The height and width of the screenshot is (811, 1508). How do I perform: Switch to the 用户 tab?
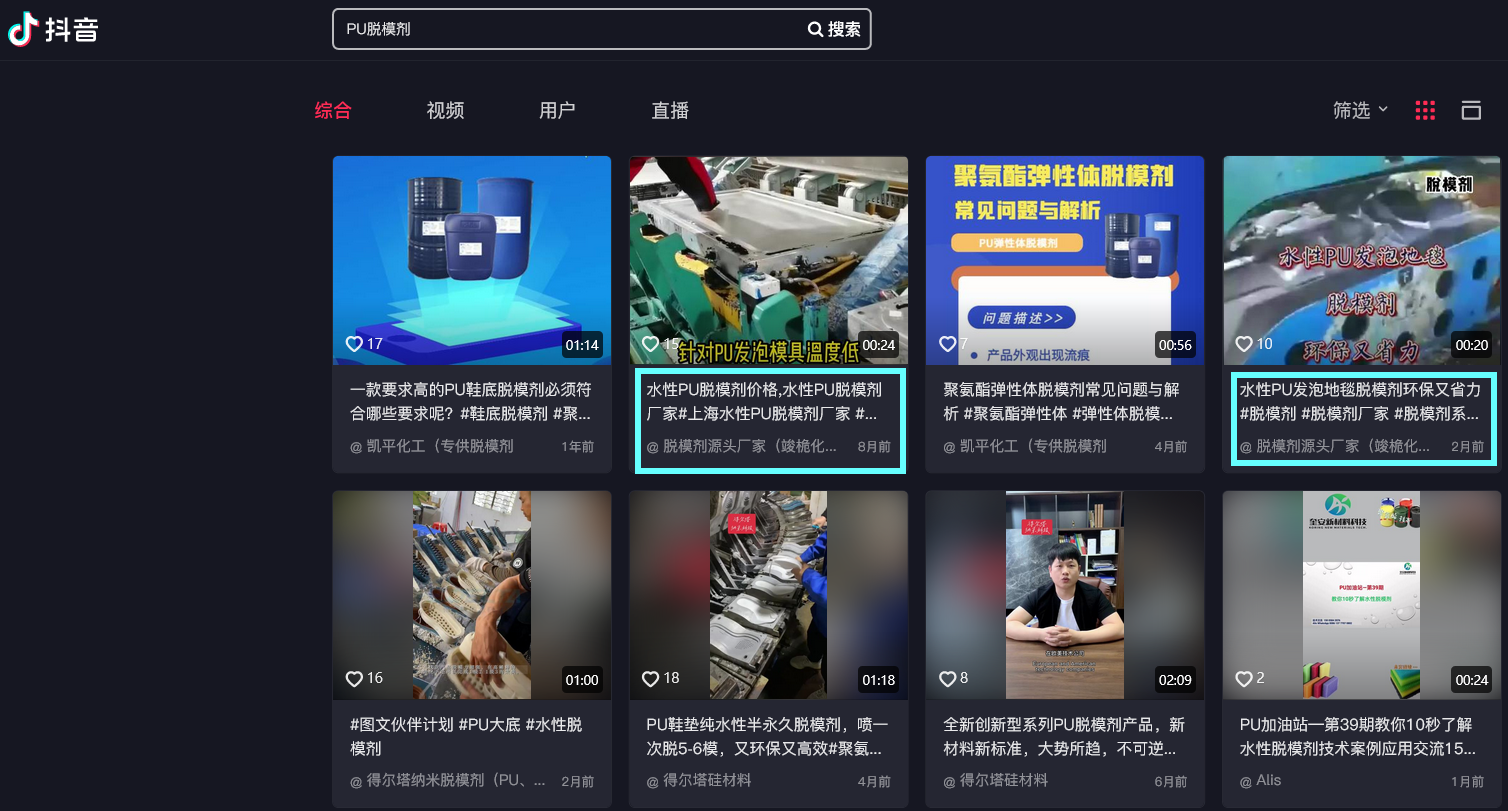pos(557,111)
